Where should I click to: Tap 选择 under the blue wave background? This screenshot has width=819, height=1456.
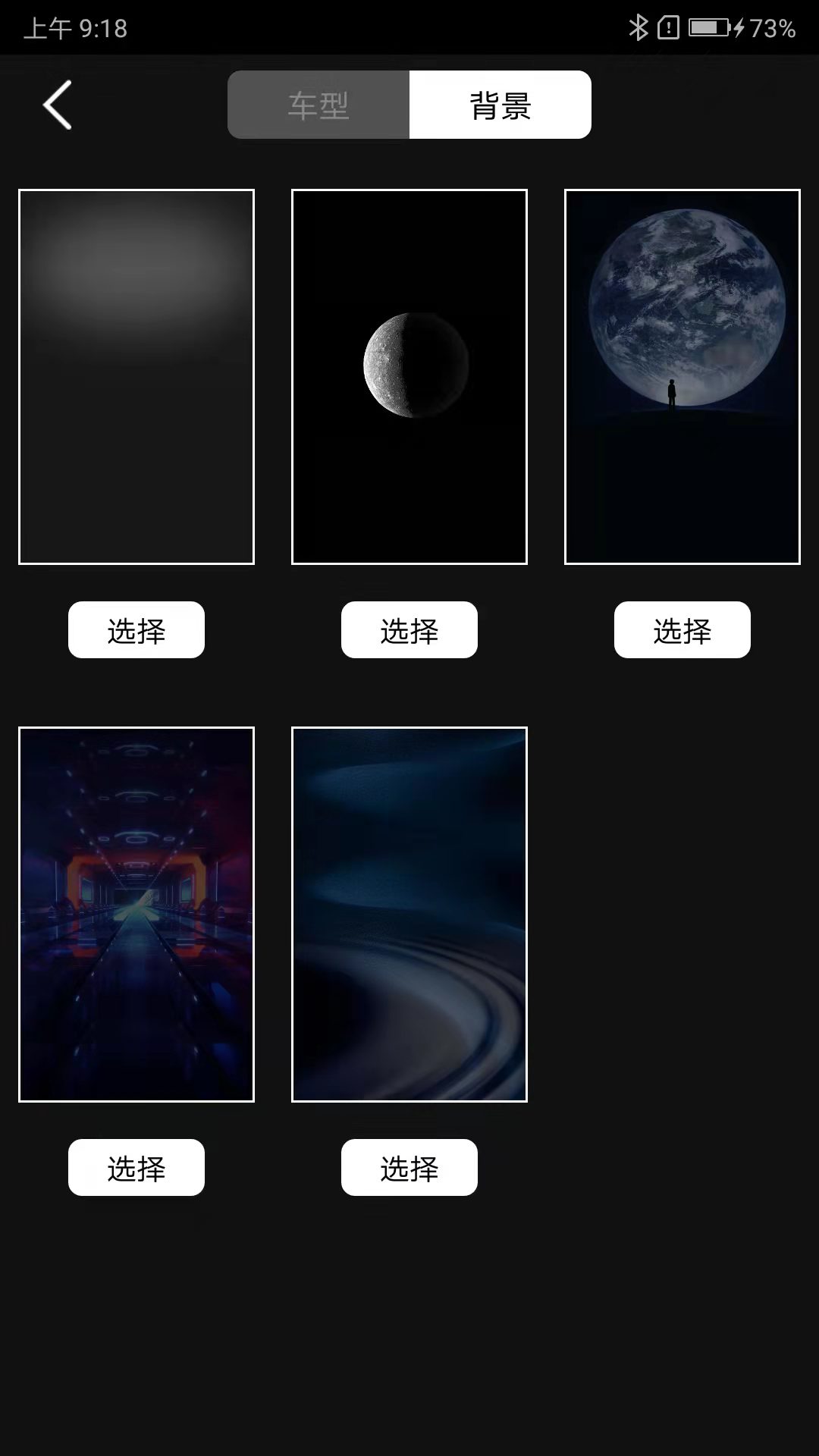[x=409, y=1168]
